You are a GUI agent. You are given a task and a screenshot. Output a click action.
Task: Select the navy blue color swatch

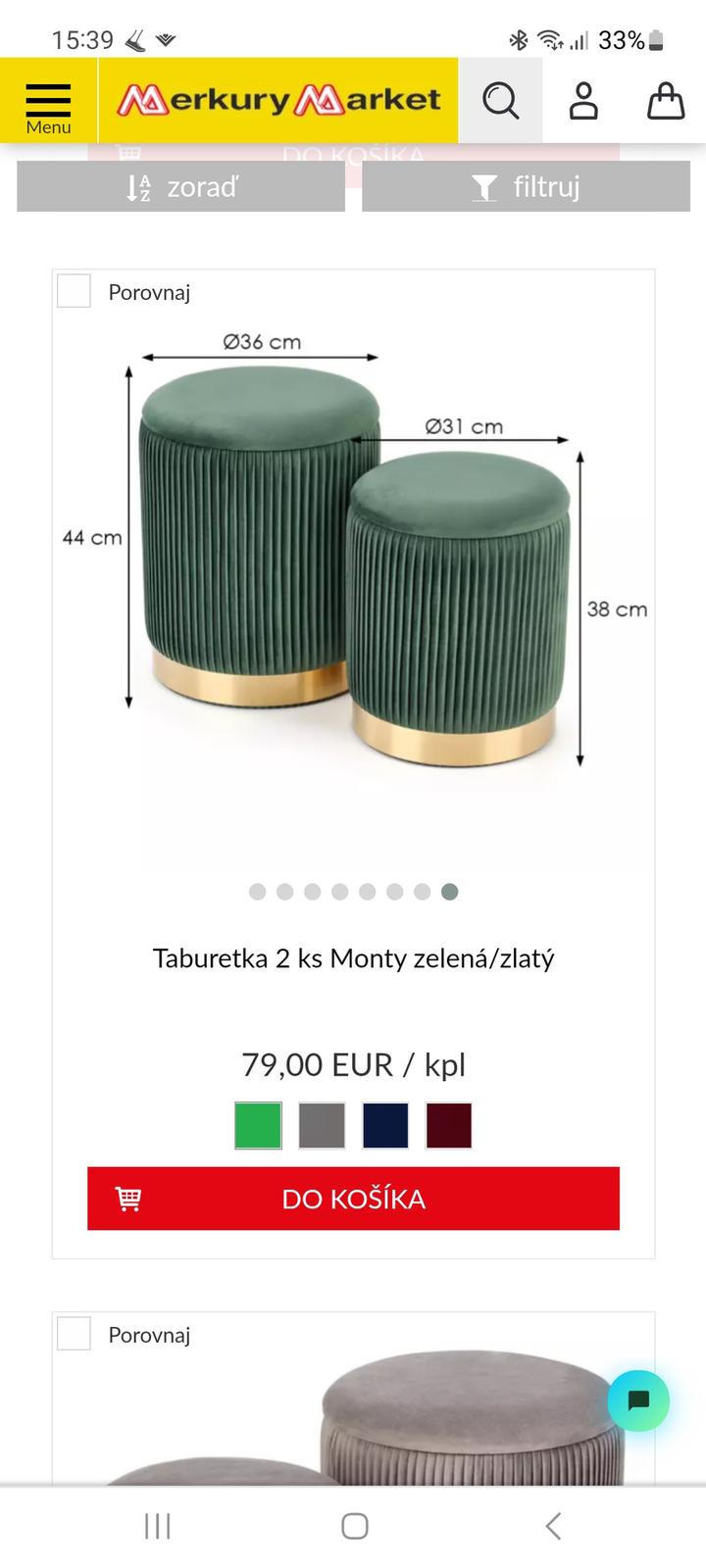click(x=385, y=1125)
